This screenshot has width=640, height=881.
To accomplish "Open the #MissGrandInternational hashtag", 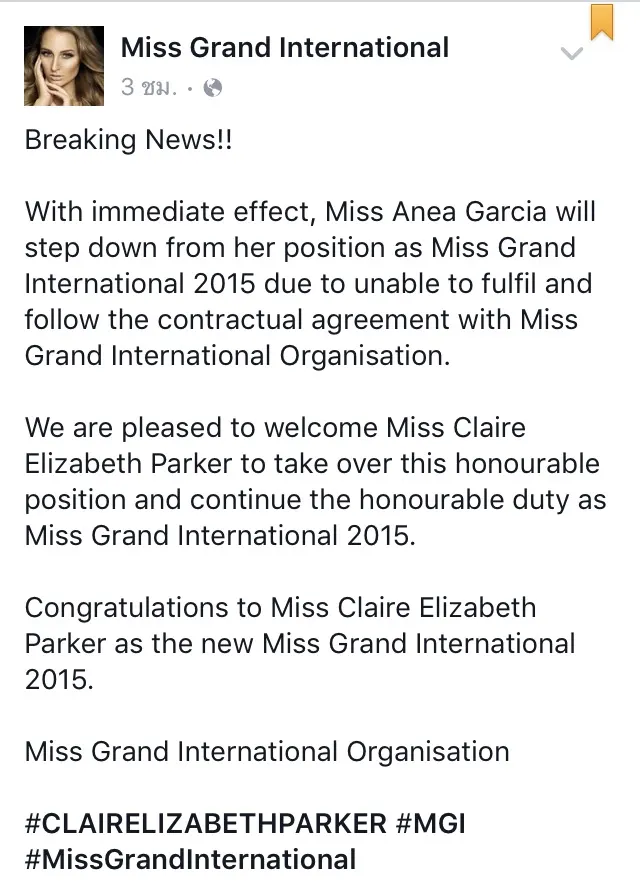I will (x=190, y=858).
